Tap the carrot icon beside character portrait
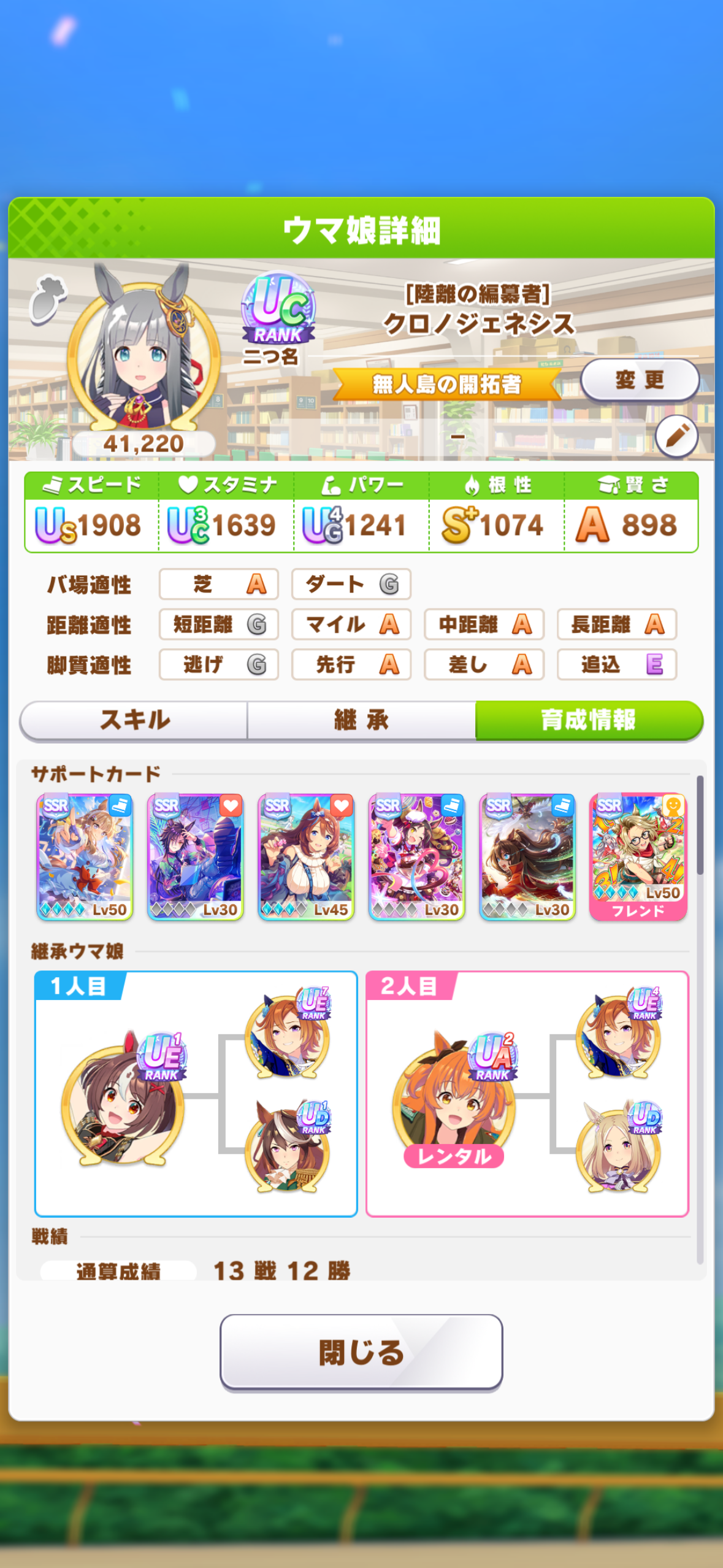This screenshot has width=723, height=1568. tap(47, 299)
